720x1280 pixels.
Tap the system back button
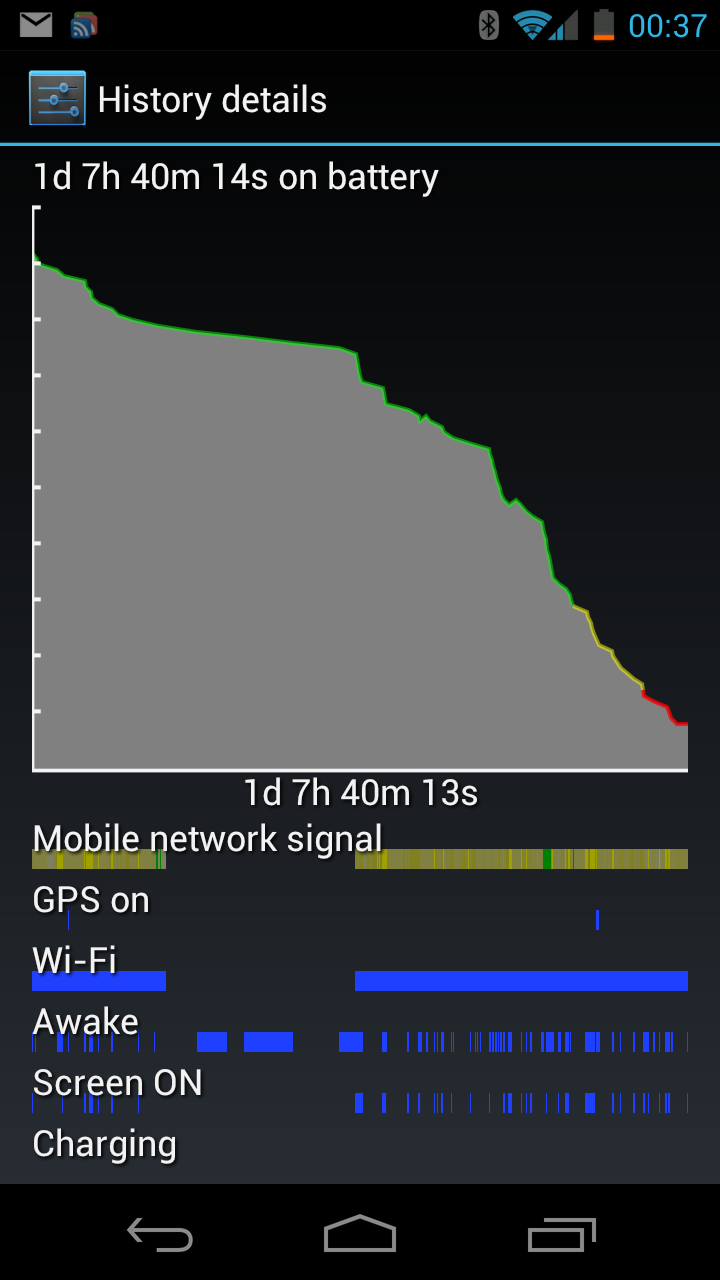point(160,1234)
